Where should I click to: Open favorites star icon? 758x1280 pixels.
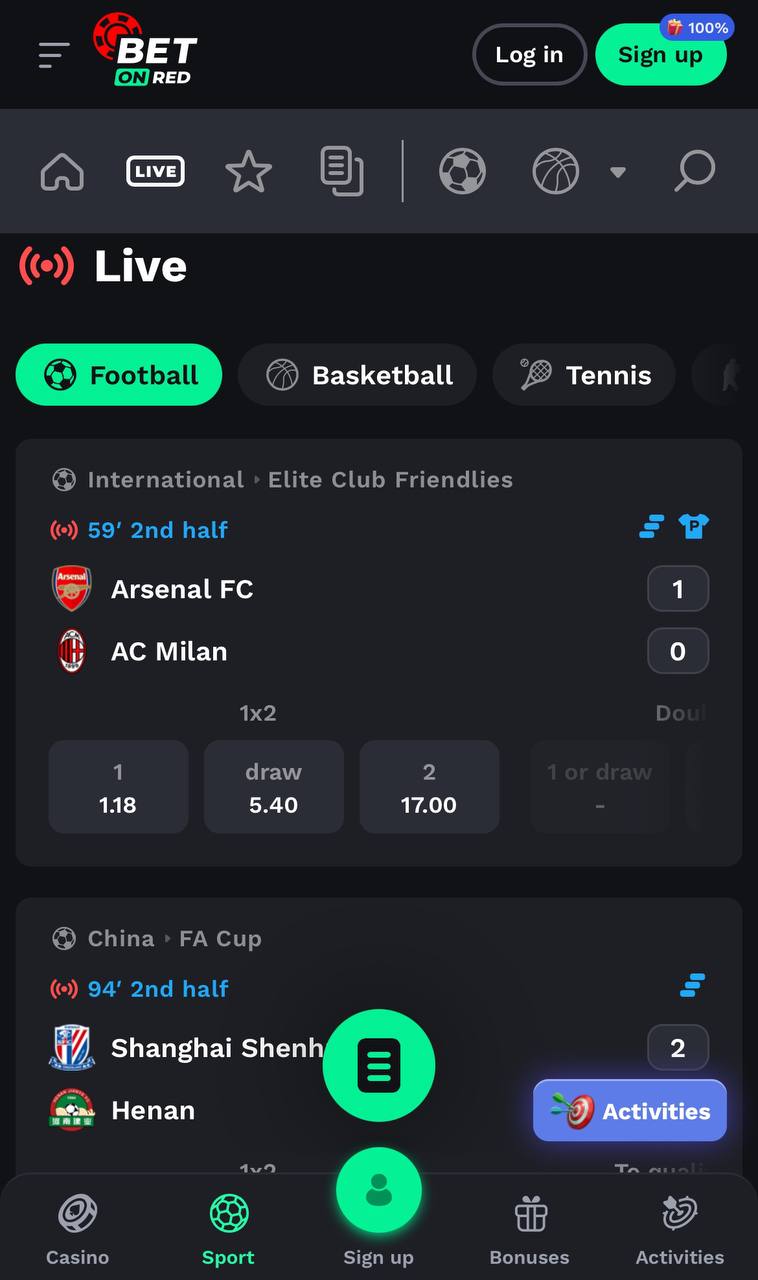click(249, 171)
